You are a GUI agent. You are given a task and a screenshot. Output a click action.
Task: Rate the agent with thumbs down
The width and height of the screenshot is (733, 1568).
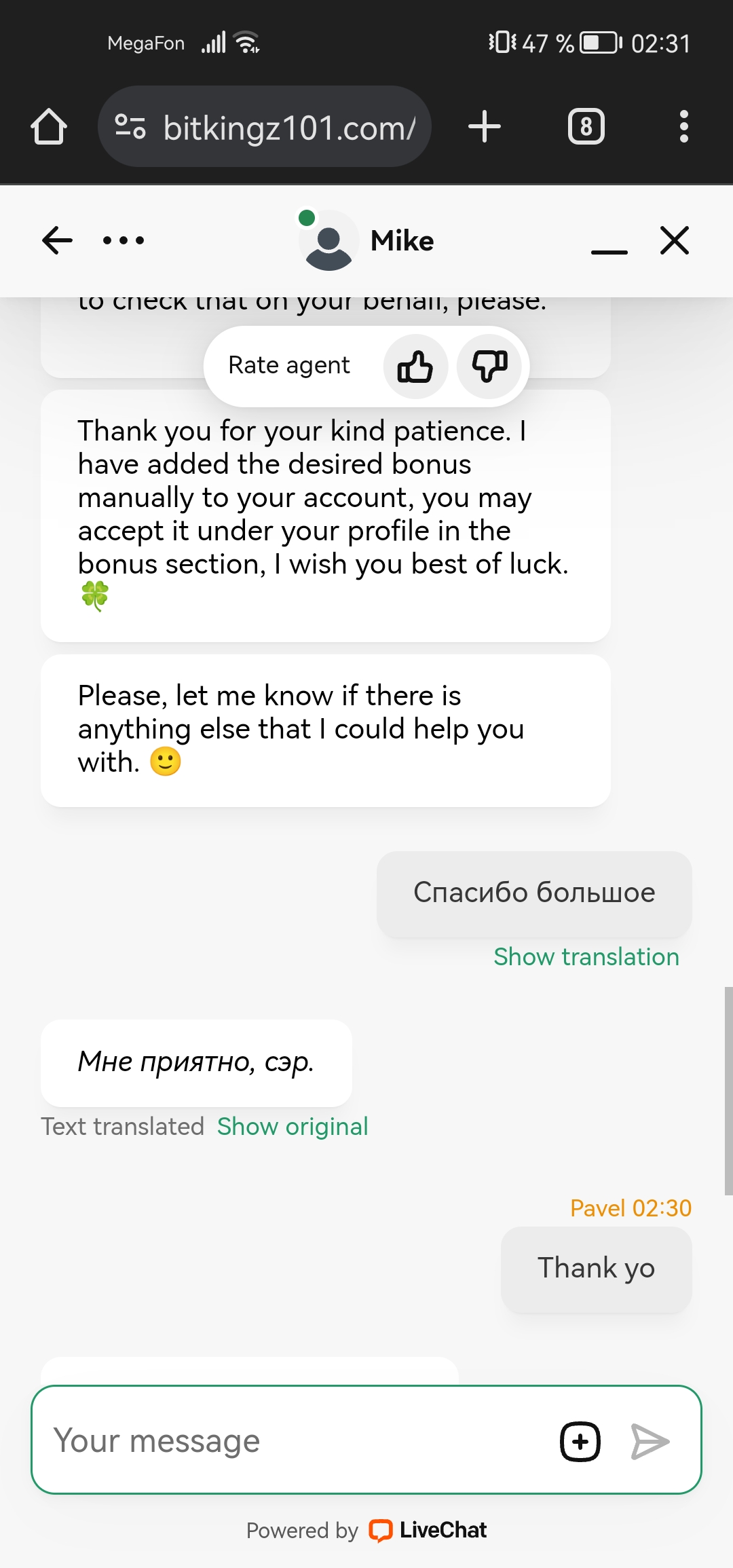pos(490,367)
